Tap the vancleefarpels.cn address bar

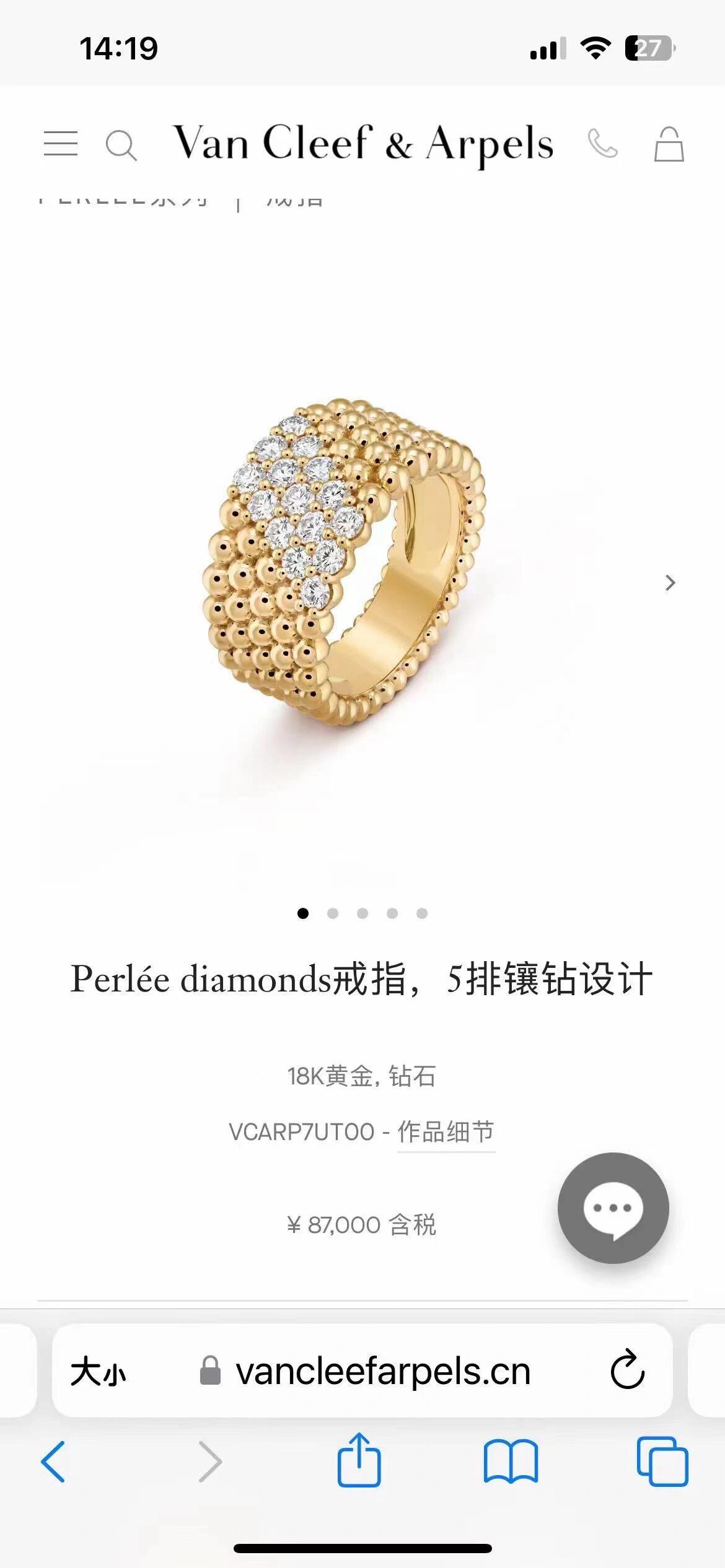[382, 1371]
